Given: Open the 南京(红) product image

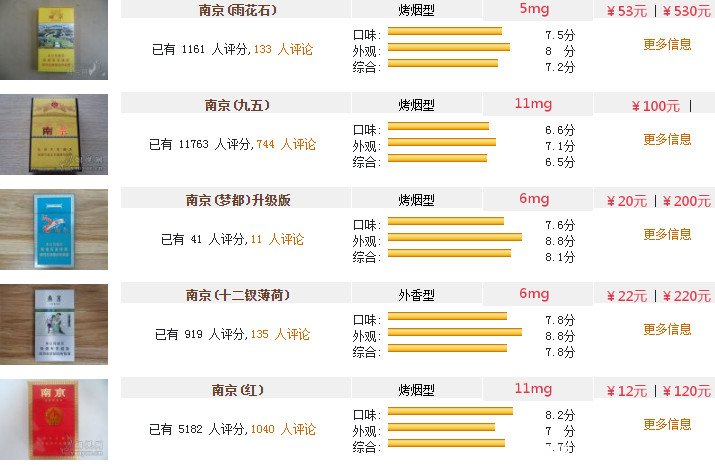Looking at the screenshot, I should point(53,420).
